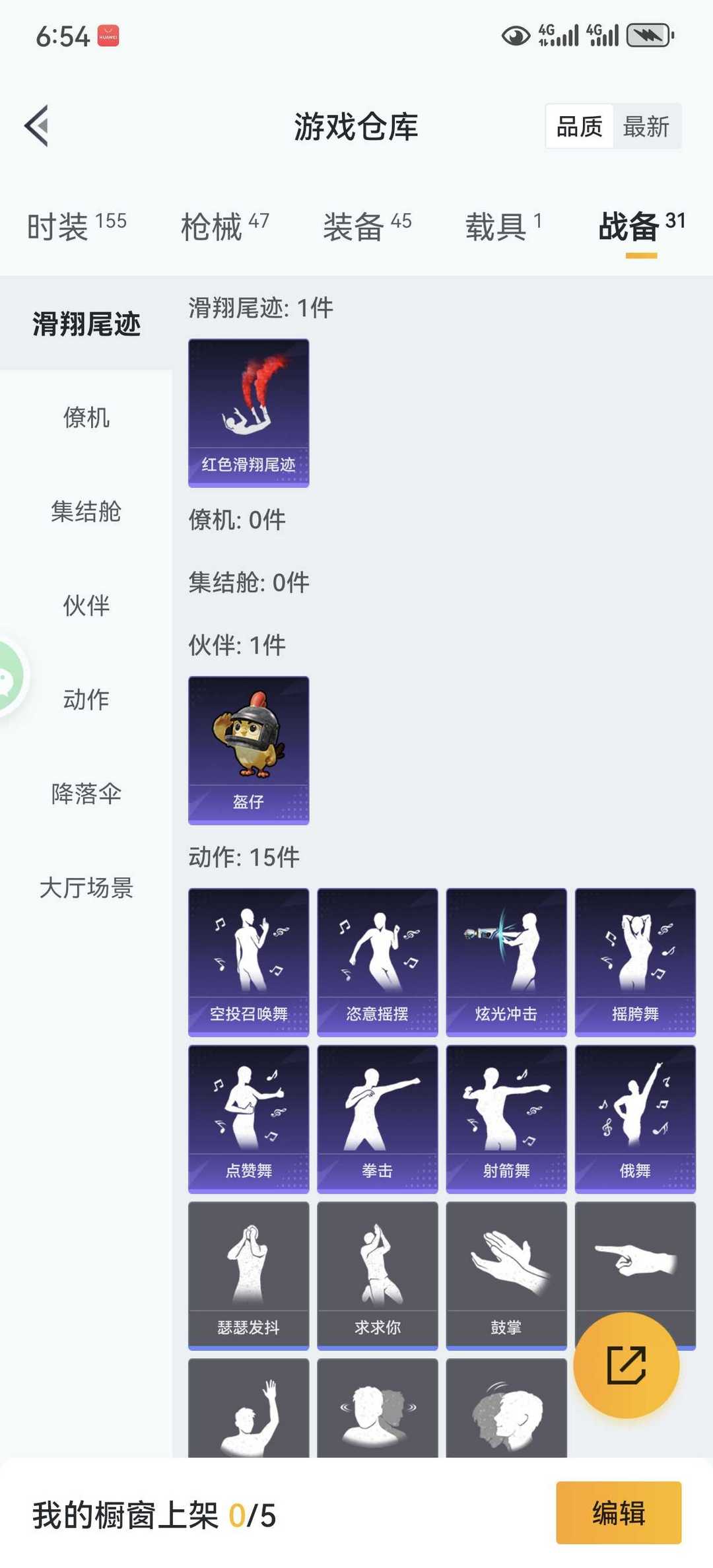Sort items by 品质
This screenshot has height=1568, width=713.
point(580,126)
